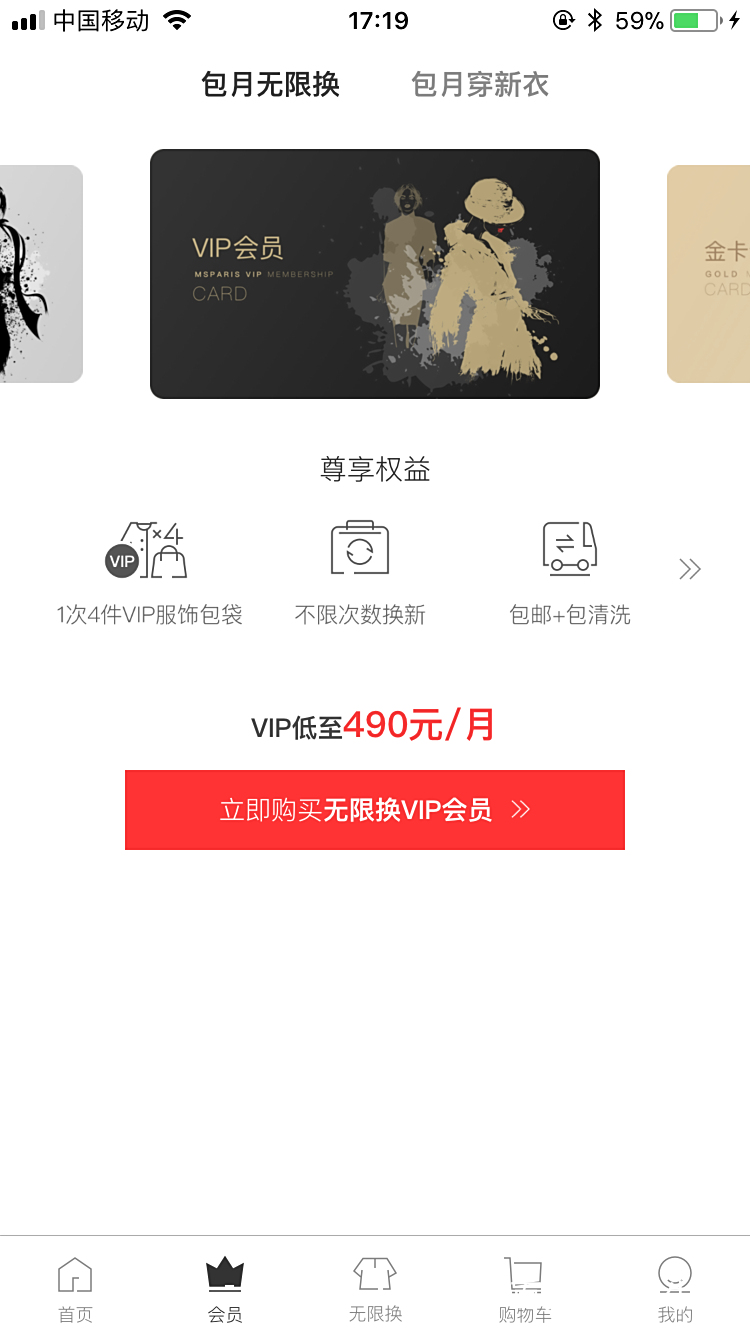Image resolution: width=750 pixels, height=1334 pixels.
Task: Select the 金卡 gold card
Action: tap(710, 274)
